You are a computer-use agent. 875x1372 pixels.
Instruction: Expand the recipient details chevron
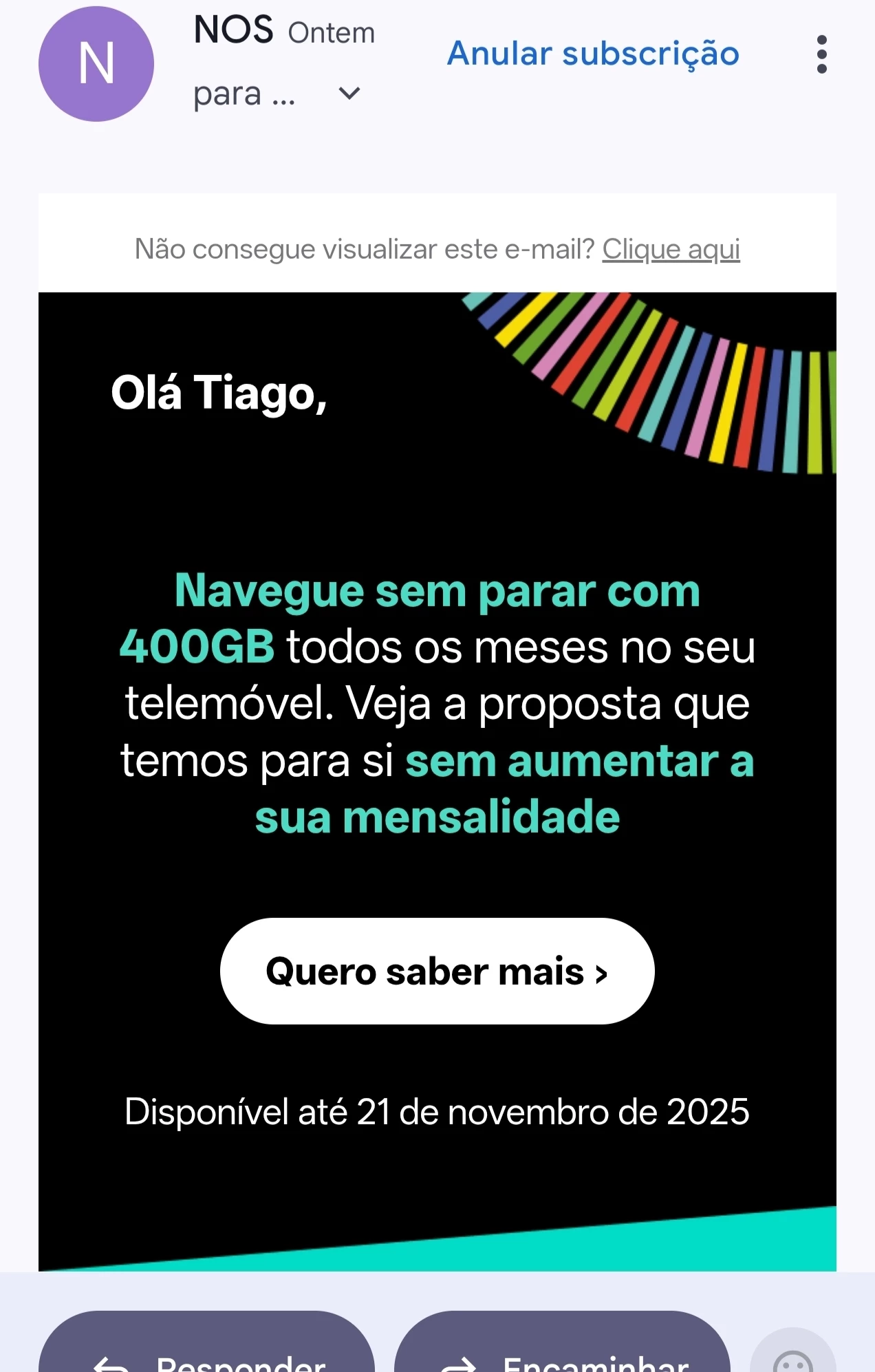(349, 94)
